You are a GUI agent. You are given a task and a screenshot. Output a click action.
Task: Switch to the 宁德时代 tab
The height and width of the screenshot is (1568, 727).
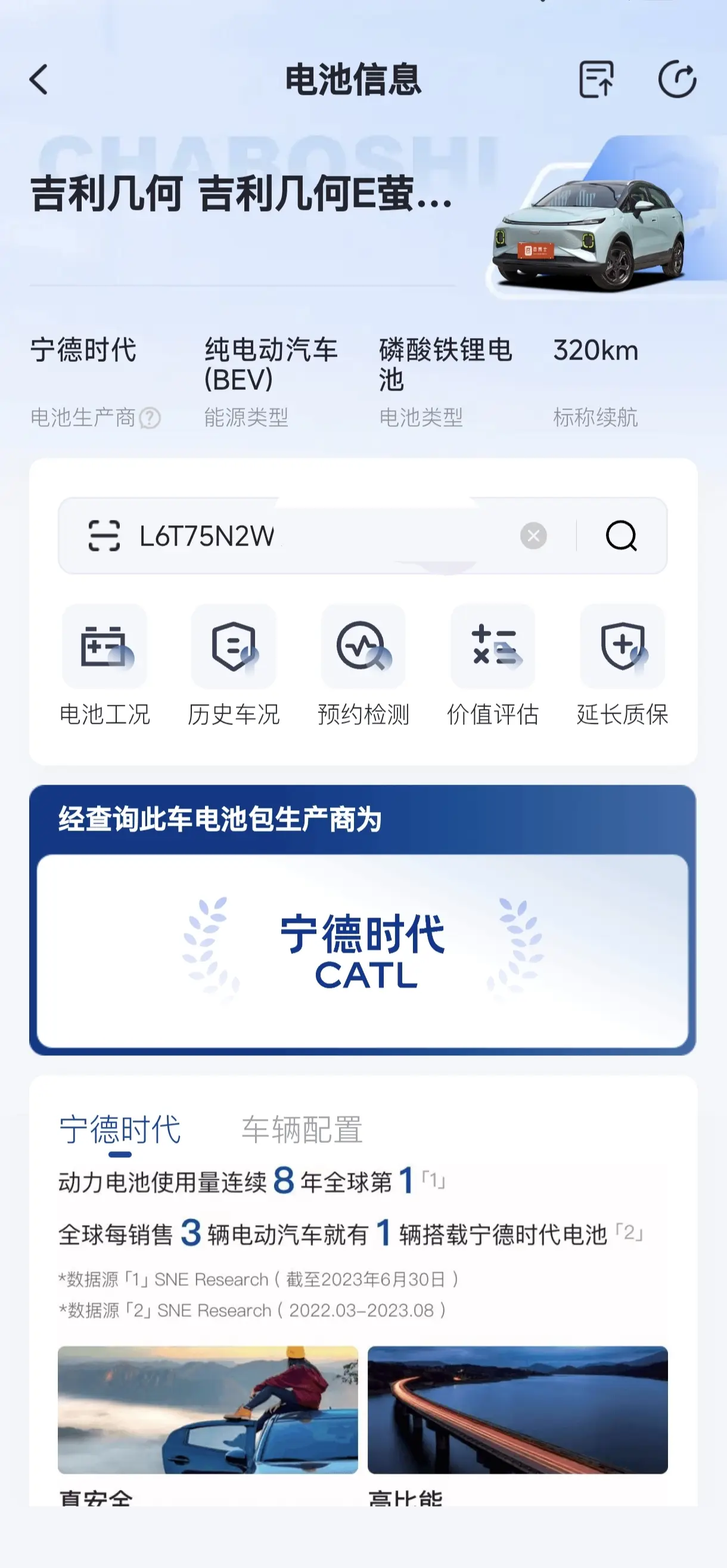pos(120,1130)
